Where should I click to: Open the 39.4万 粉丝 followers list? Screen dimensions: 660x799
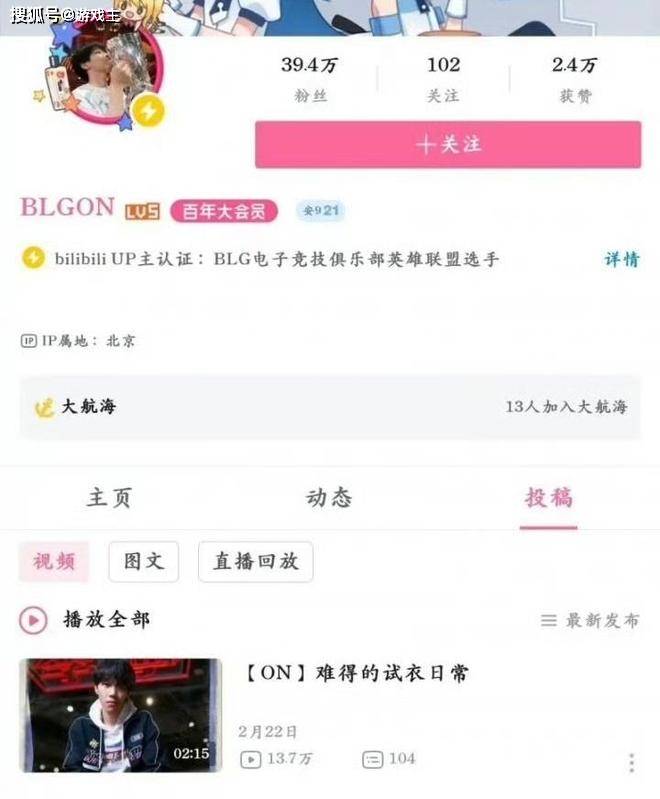click(309, 78)
